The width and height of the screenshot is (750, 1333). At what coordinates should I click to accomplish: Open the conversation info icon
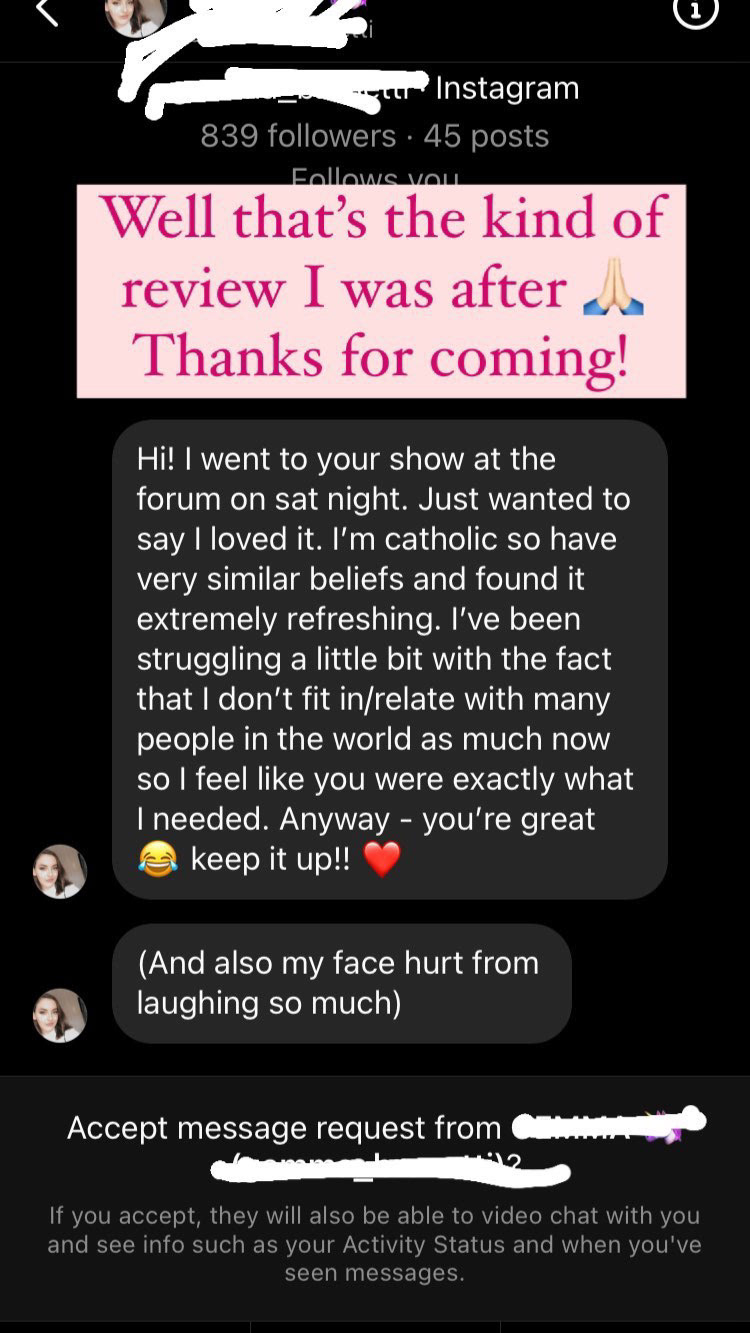(x=696, y=12)
